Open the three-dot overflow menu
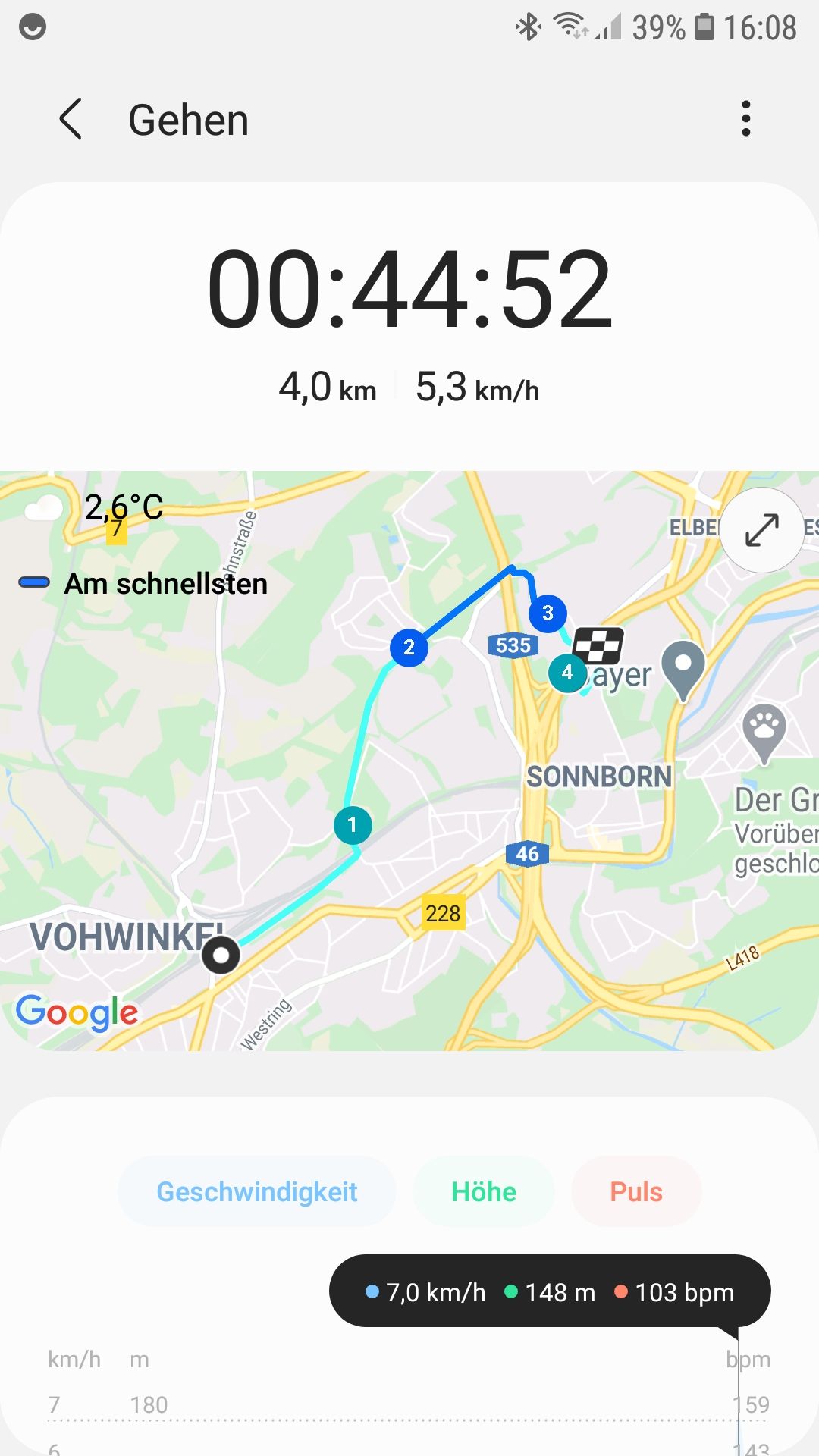Image resolution: width=819 pixels, height=1456 pixels. pyautogui.click(x=745, y=119)
